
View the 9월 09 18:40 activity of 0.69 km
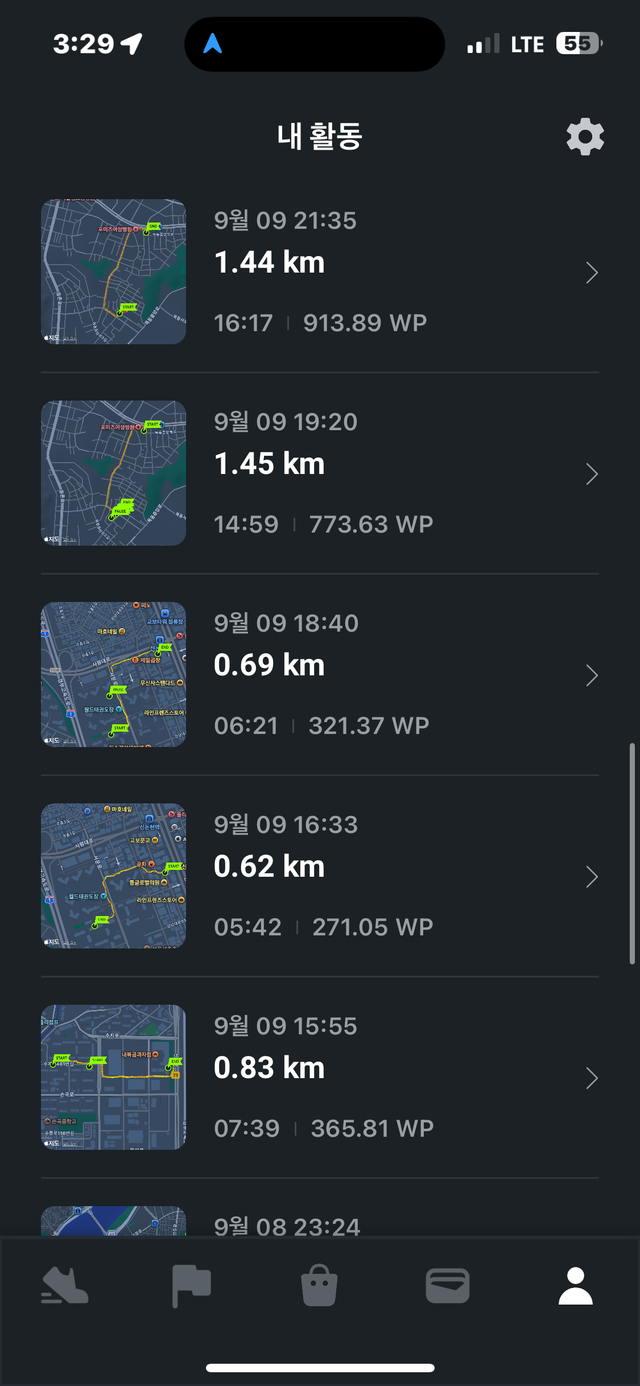coord(320,675)
